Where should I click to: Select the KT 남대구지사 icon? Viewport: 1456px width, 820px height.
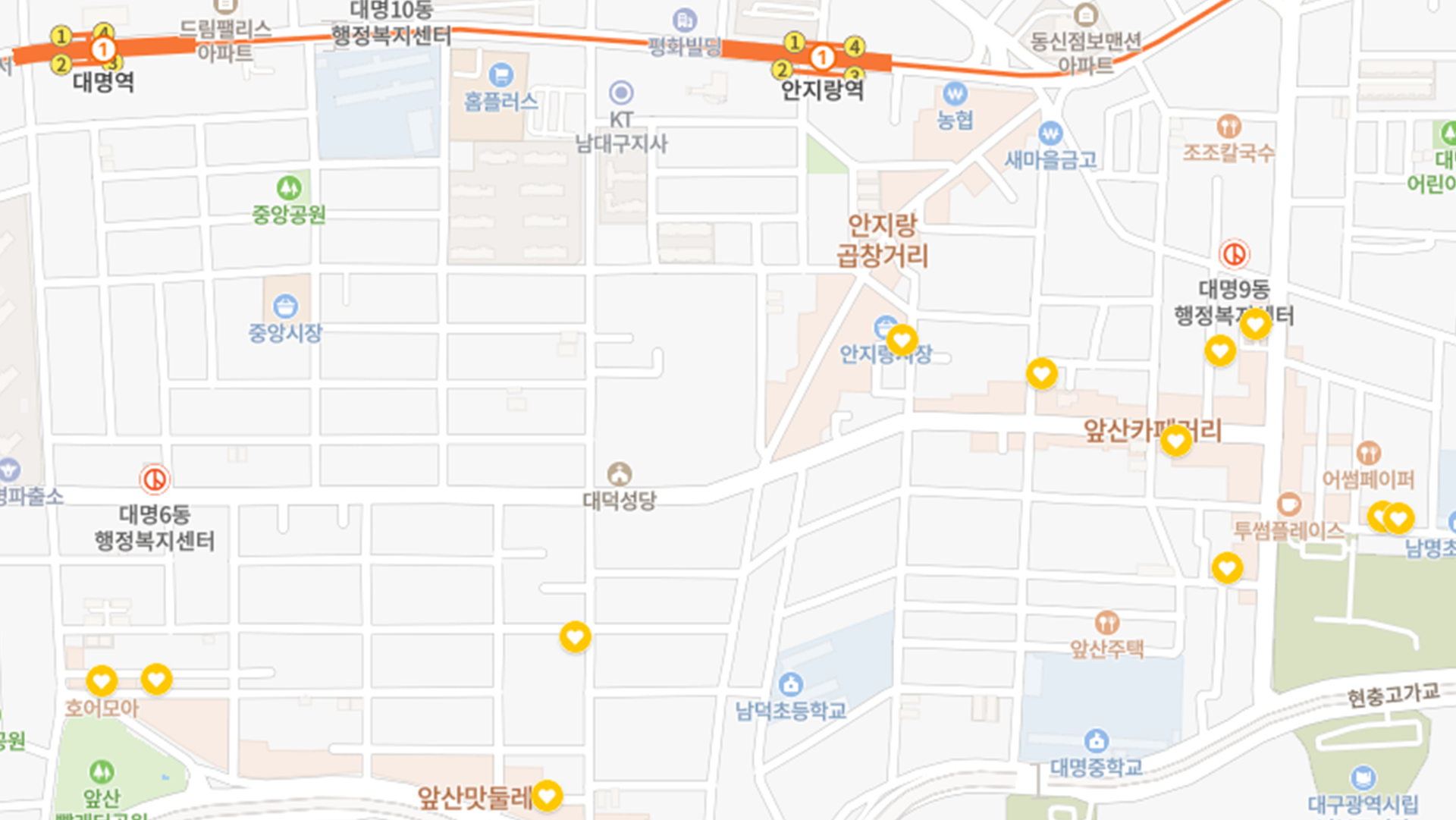click(x=621, y=93)
